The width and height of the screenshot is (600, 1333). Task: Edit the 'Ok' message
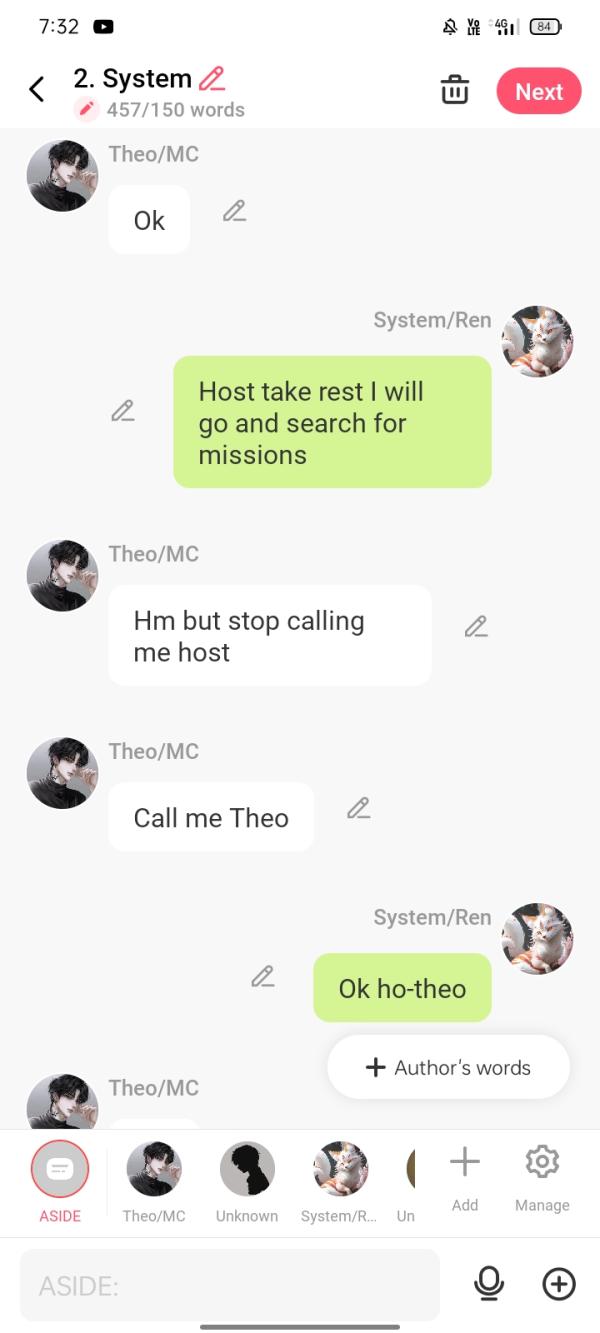point(234,211)
